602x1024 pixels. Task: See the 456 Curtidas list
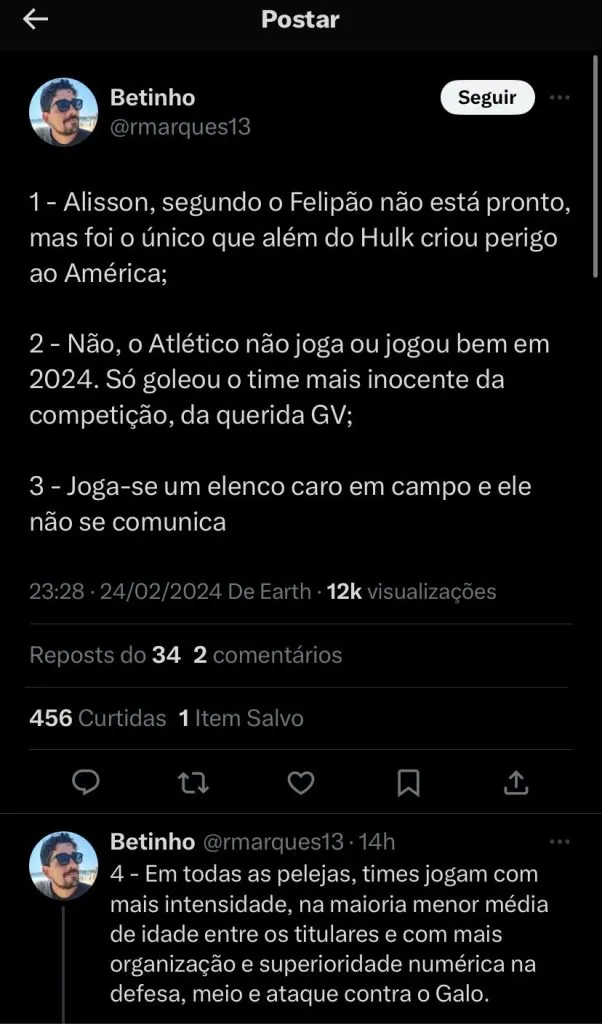98,718
